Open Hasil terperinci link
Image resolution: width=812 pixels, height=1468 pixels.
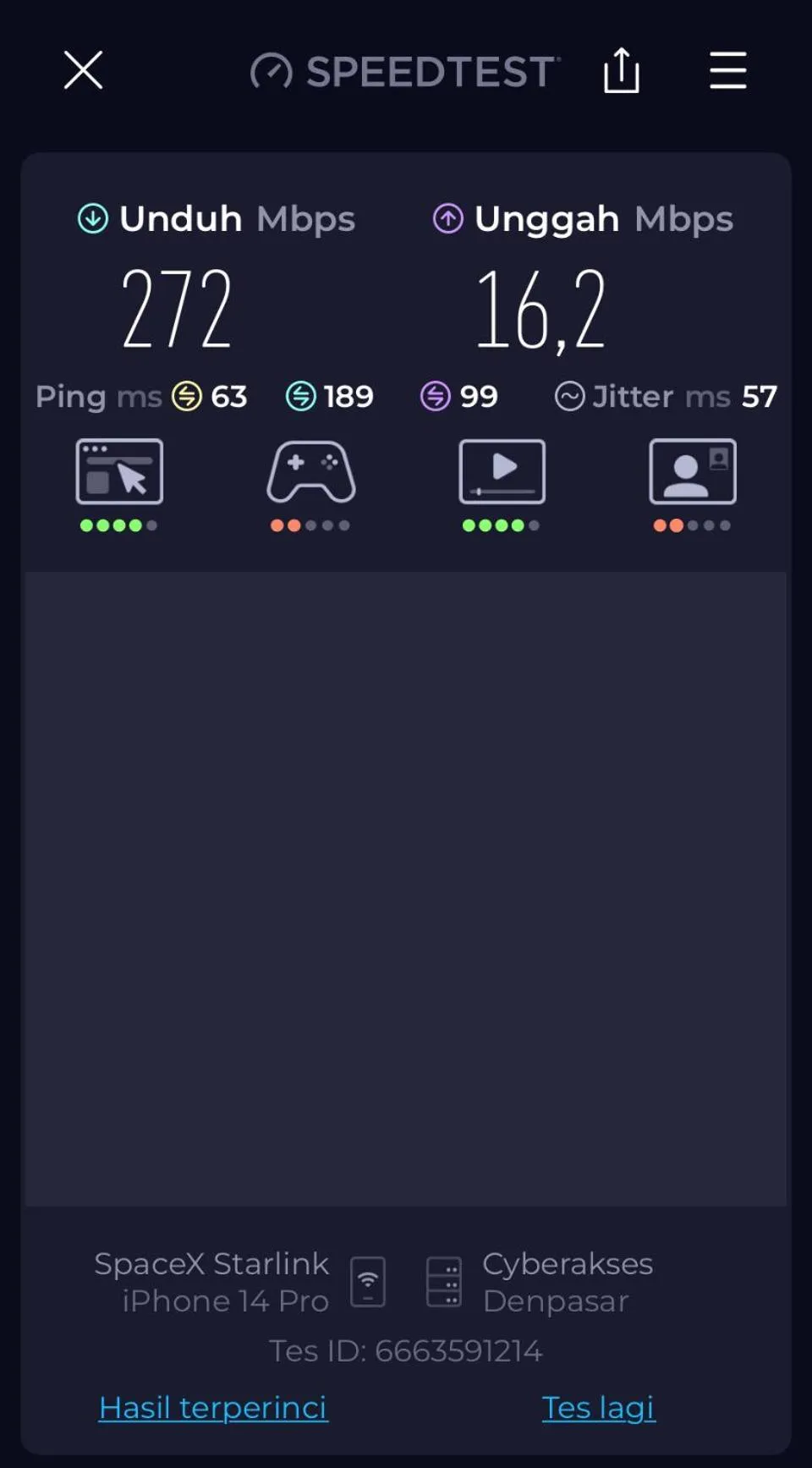point(213,1408)
